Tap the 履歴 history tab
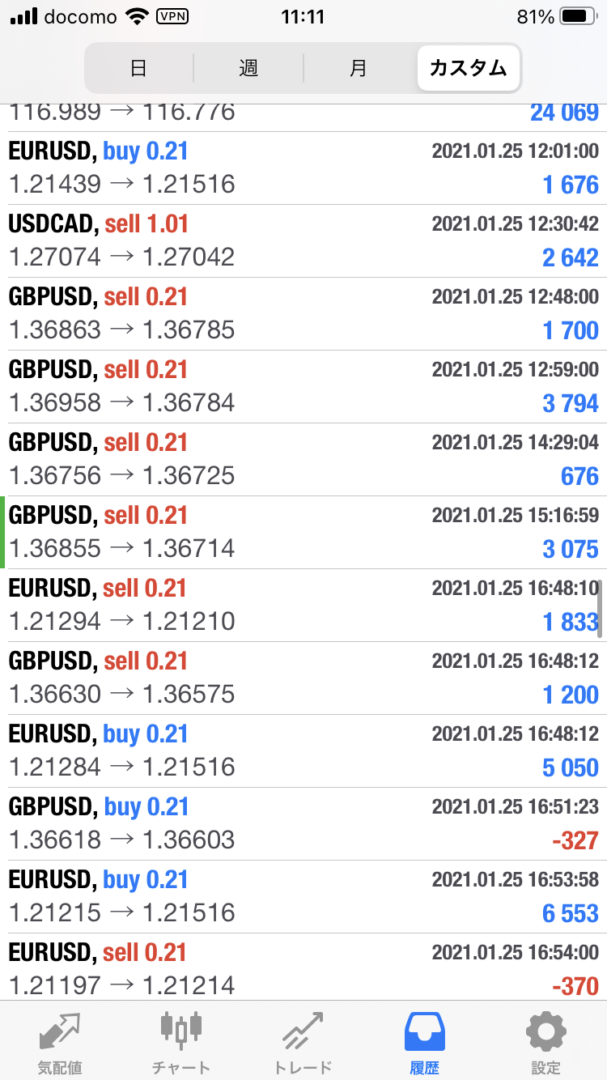 coord(424,1040)
